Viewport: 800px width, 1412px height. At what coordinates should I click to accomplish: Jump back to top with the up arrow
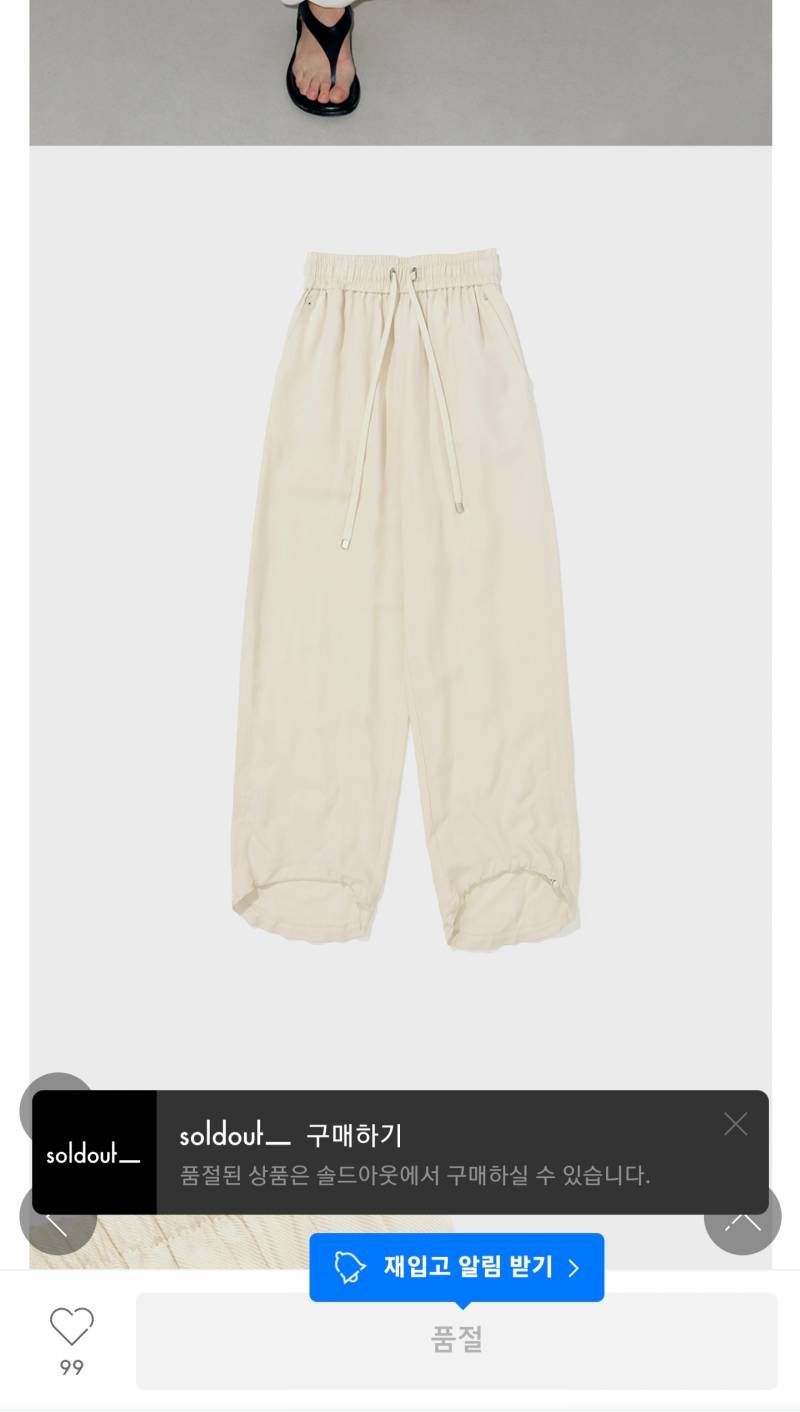tap(743, 1218)
